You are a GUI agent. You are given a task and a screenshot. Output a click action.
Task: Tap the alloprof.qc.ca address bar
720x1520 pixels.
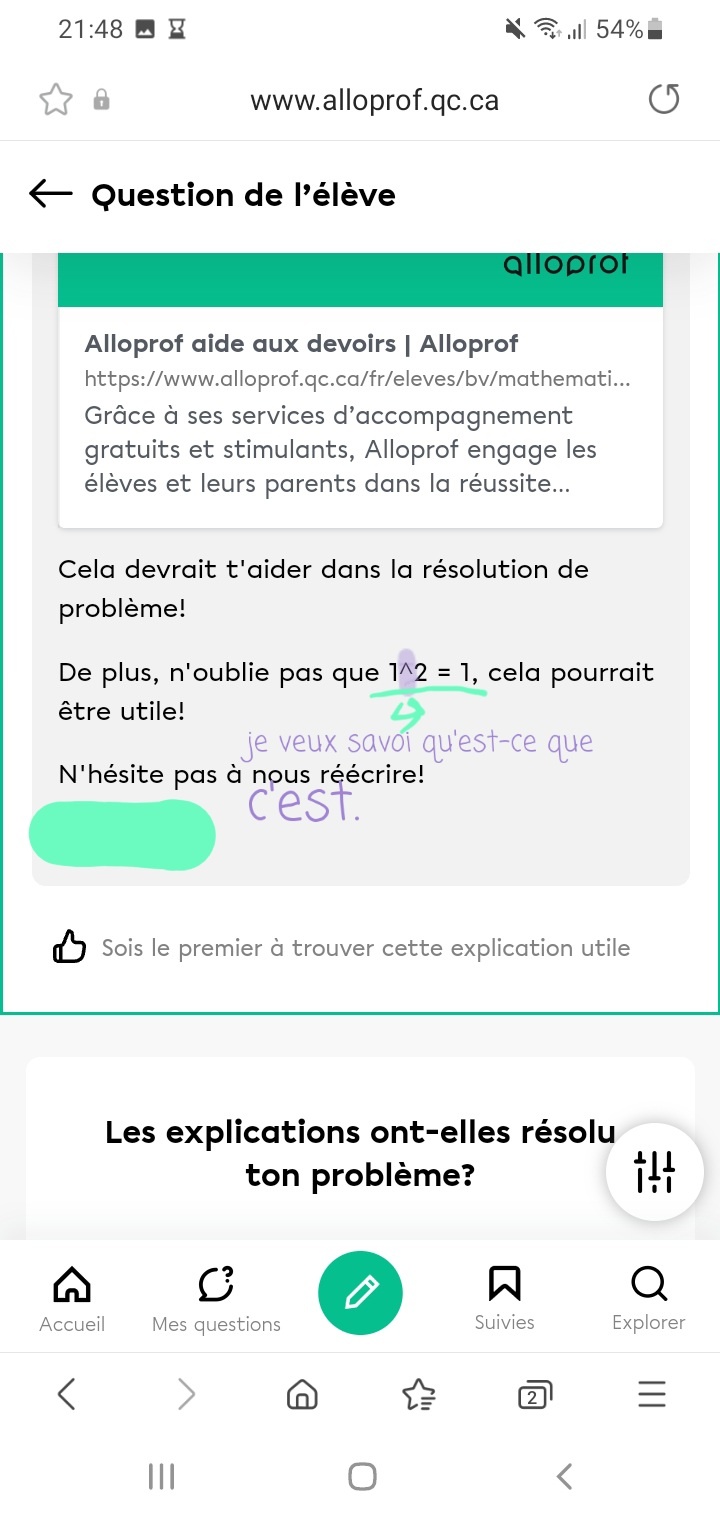374,101
